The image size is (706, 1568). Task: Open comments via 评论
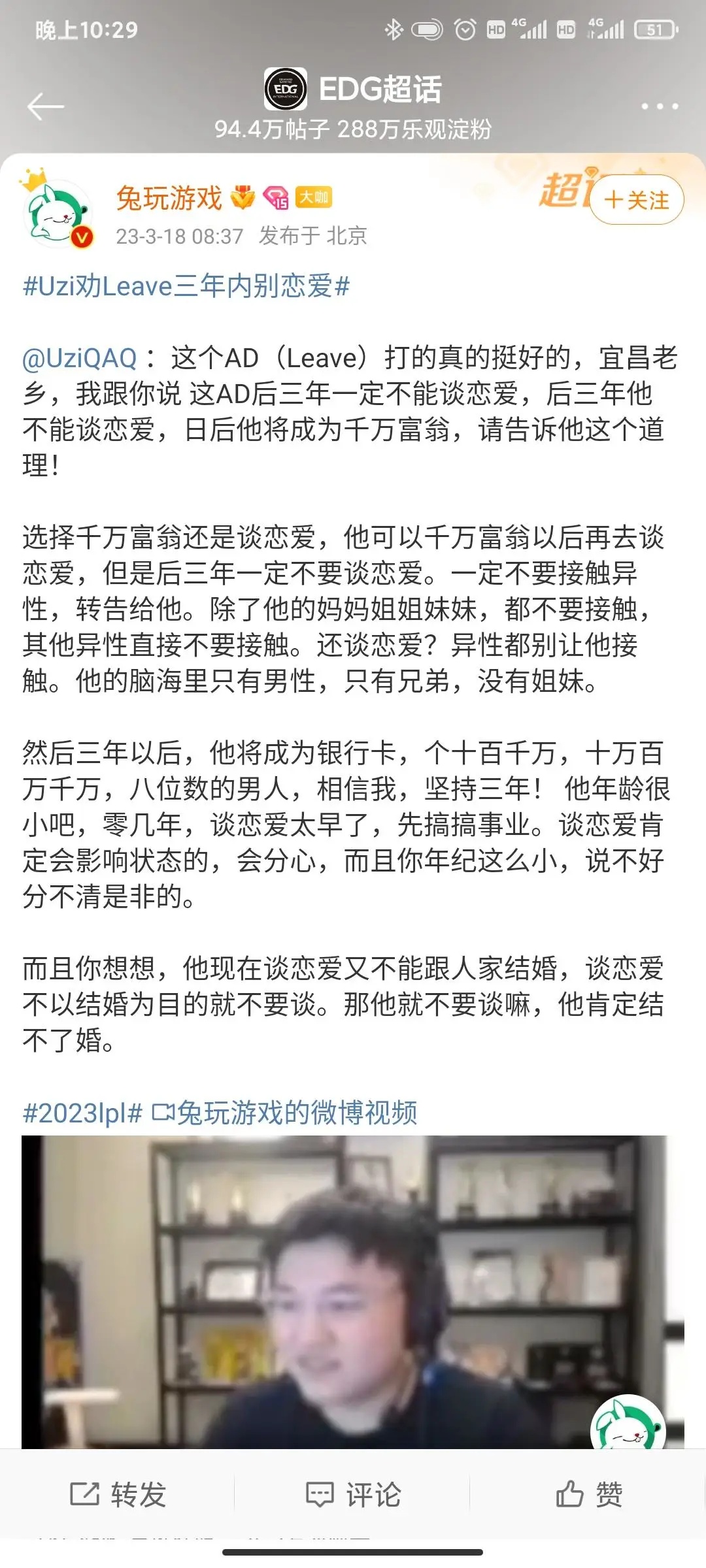[353, 1494]
